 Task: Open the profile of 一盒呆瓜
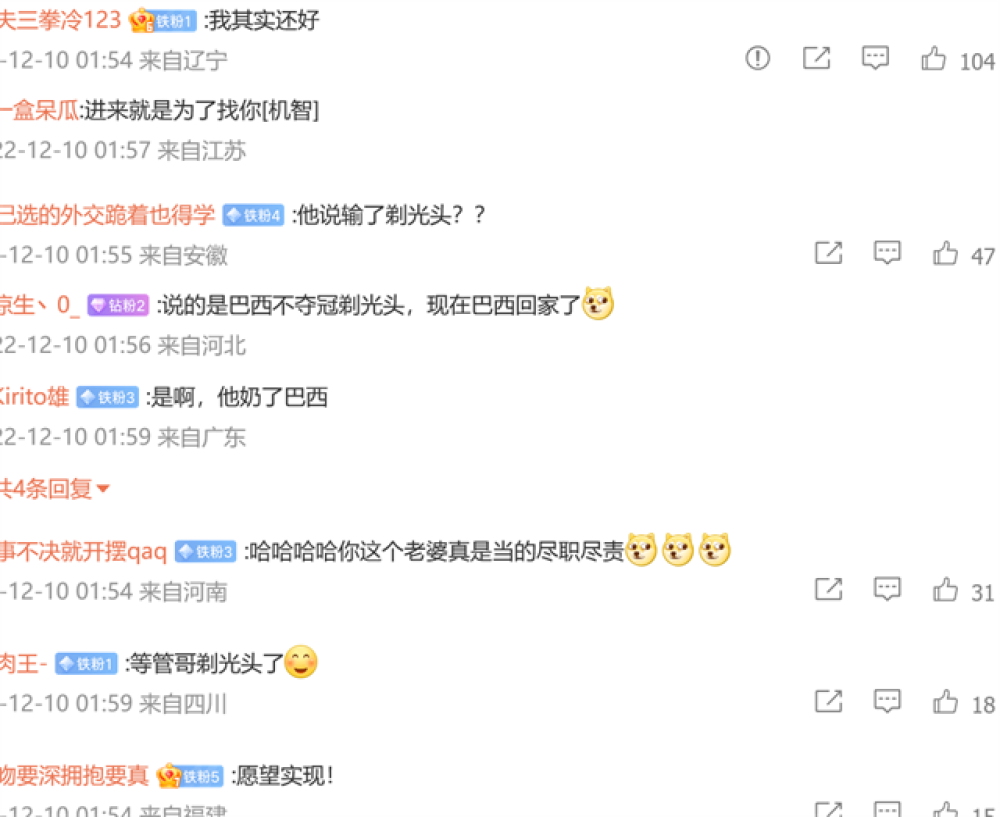click(38, 111)
